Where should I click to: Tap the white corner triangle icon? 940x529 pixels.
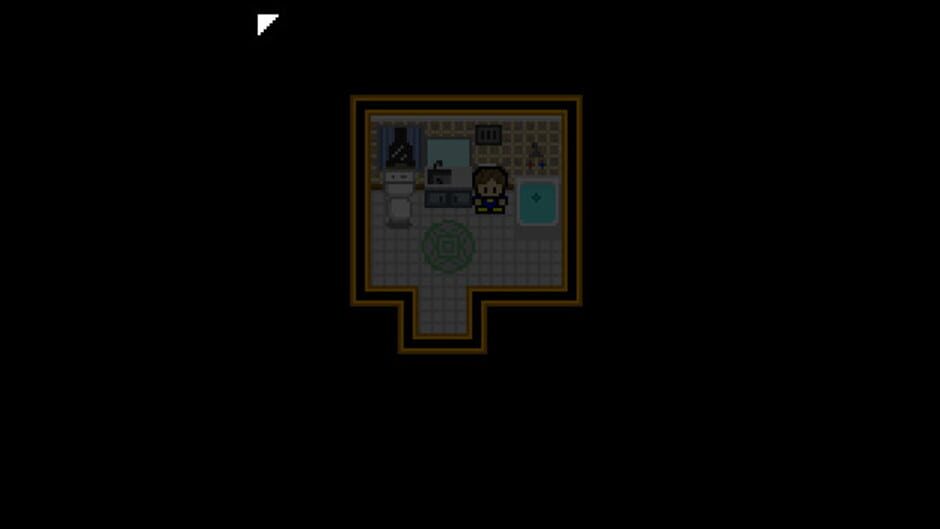[x=265, y=22]
